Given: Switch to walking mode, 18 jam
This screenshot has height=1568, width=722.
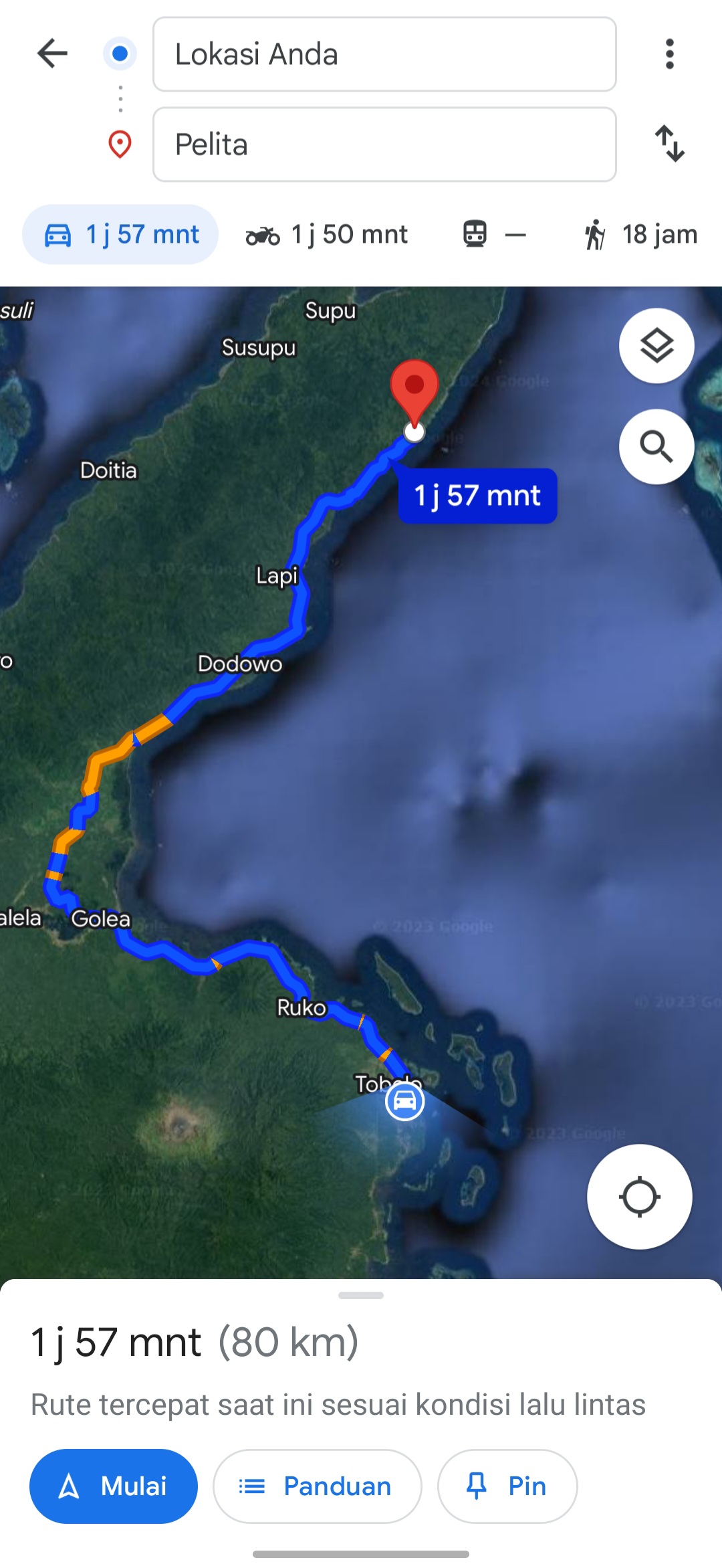Looking at the screenshot, I should click(x=640, y=235).
